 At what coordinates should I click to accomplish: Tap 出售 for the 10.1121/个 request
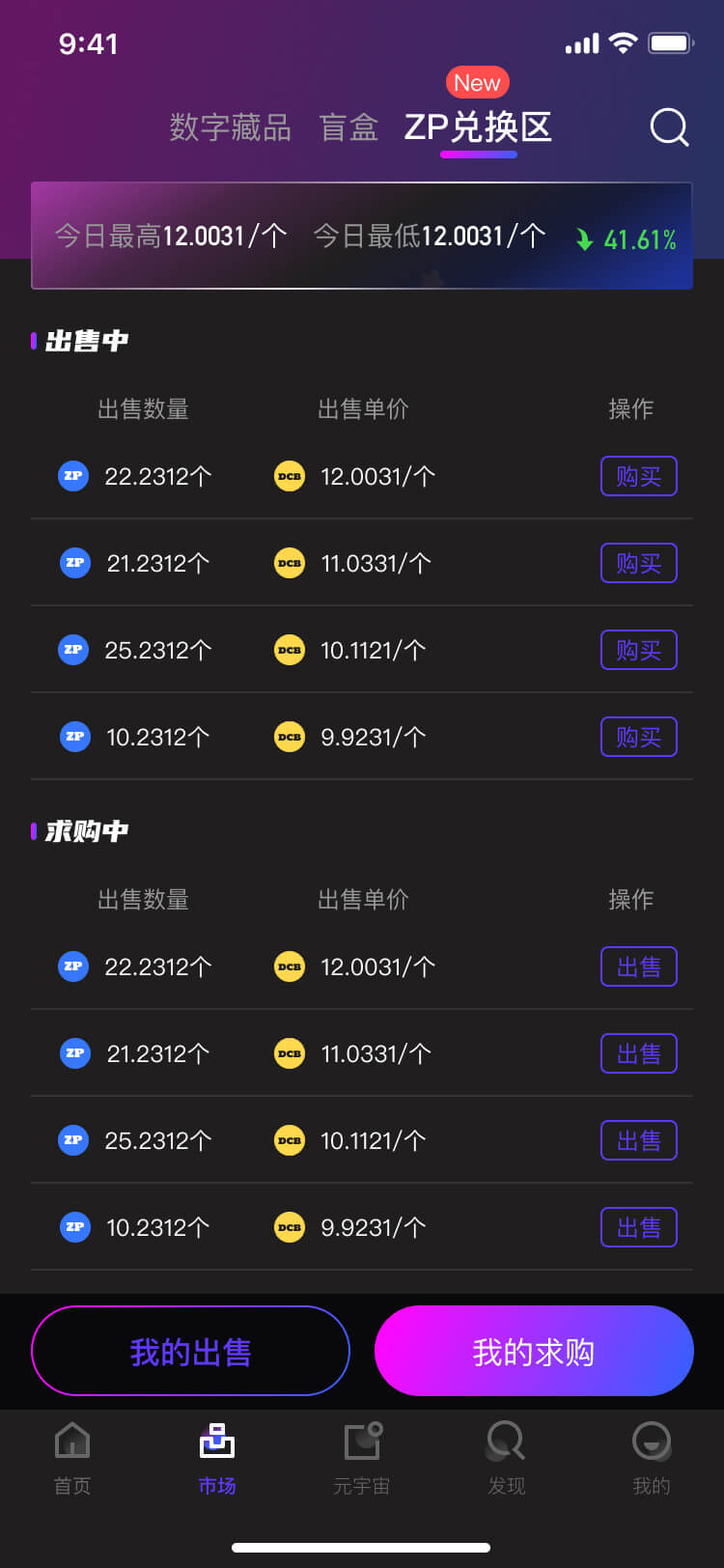[638, 1140]
